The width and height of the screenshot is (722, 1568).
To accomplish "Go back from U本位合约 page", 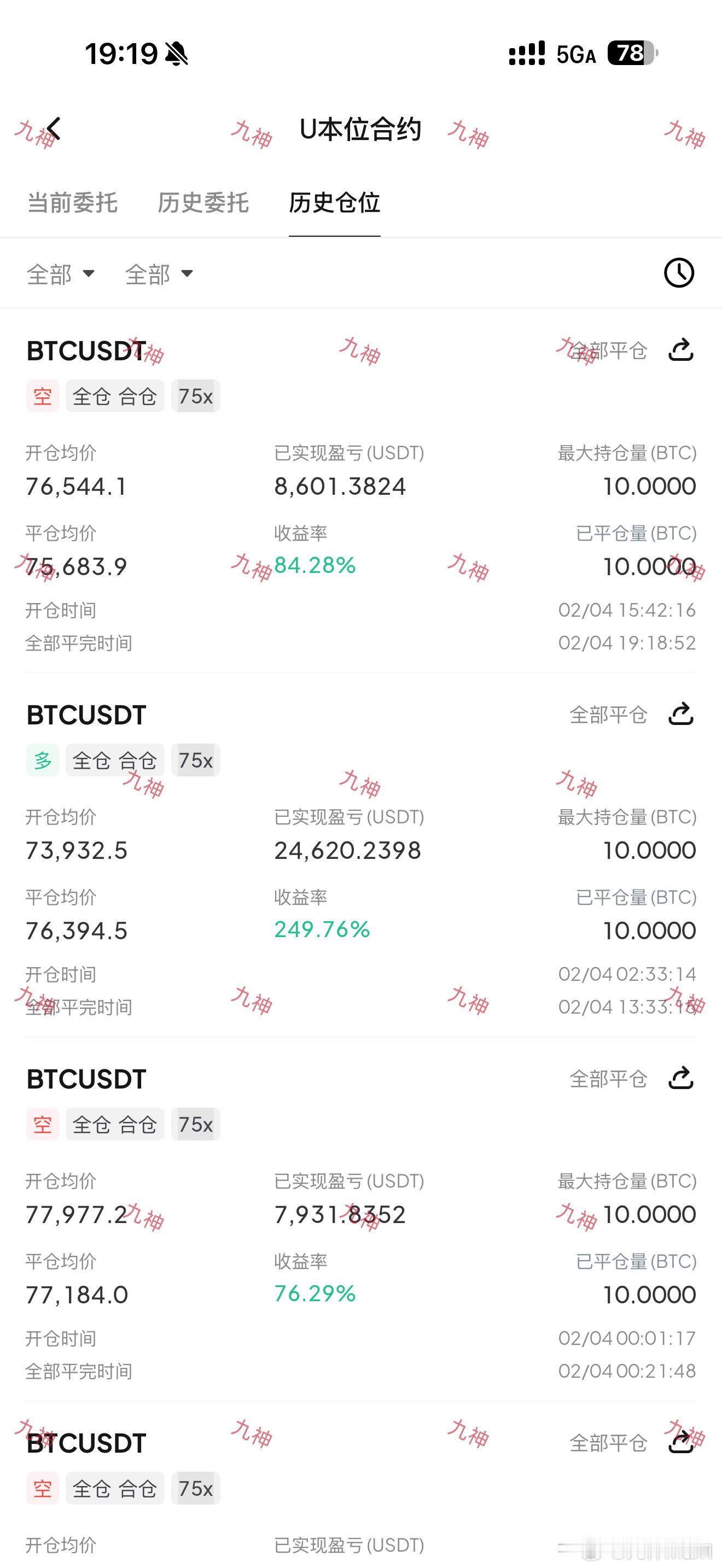I will coord(54,129).
